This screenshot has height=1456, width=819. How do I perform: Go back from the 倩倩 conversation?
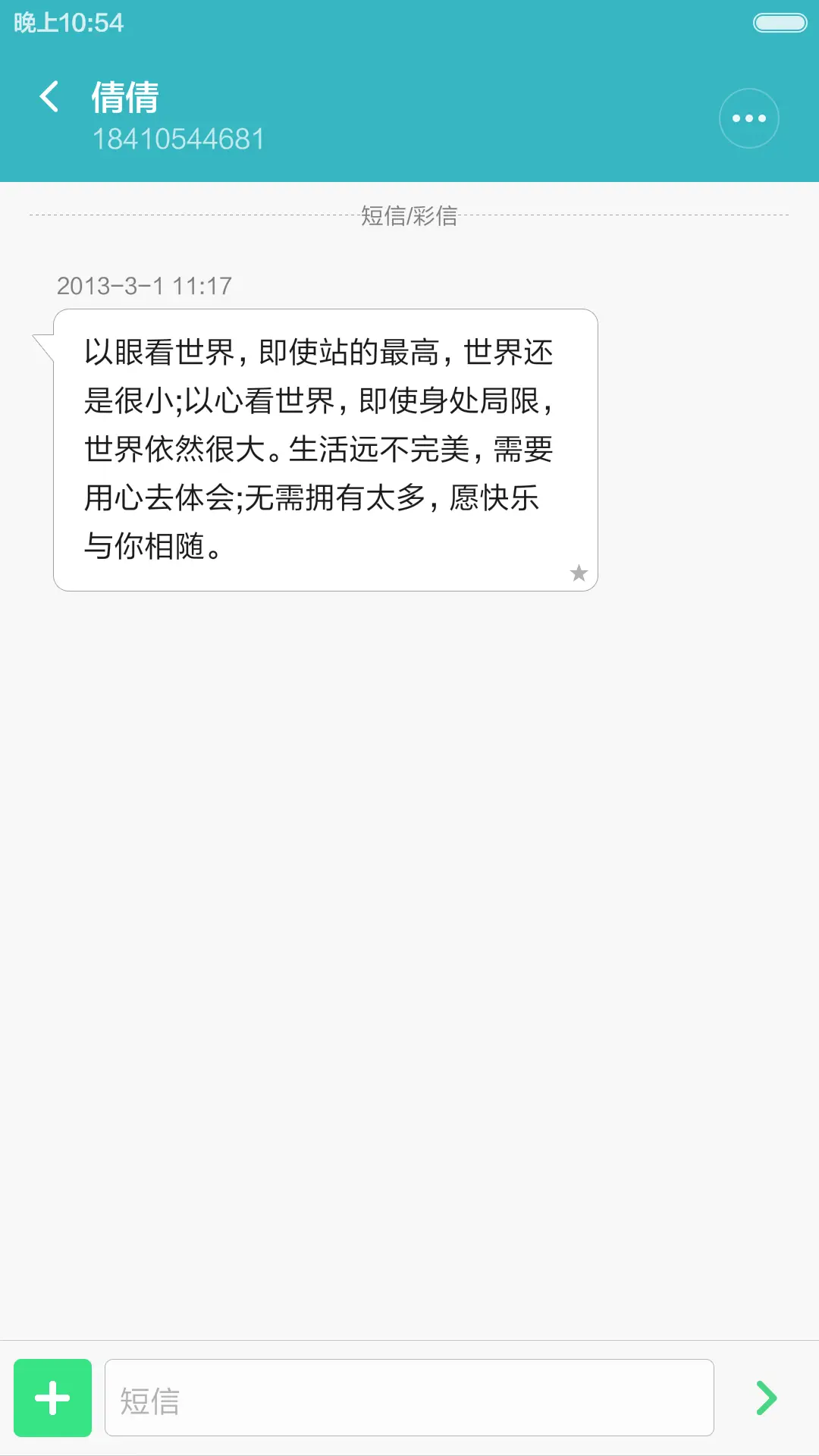coord(50,97)
